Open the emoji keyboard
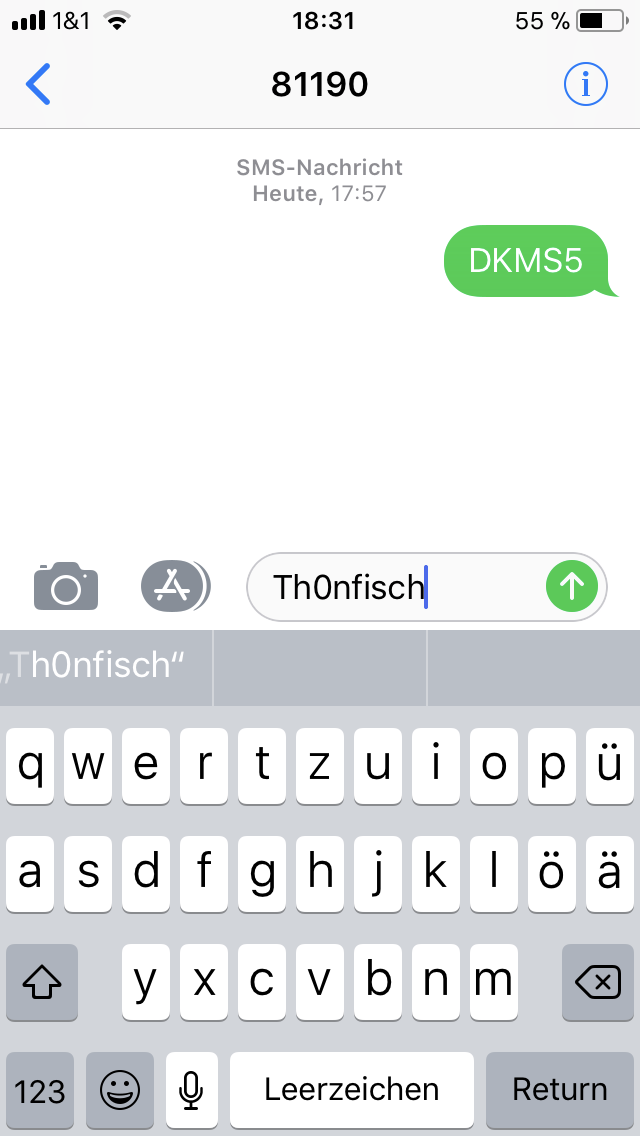 pyautogui.click(x=120, y=1090)
